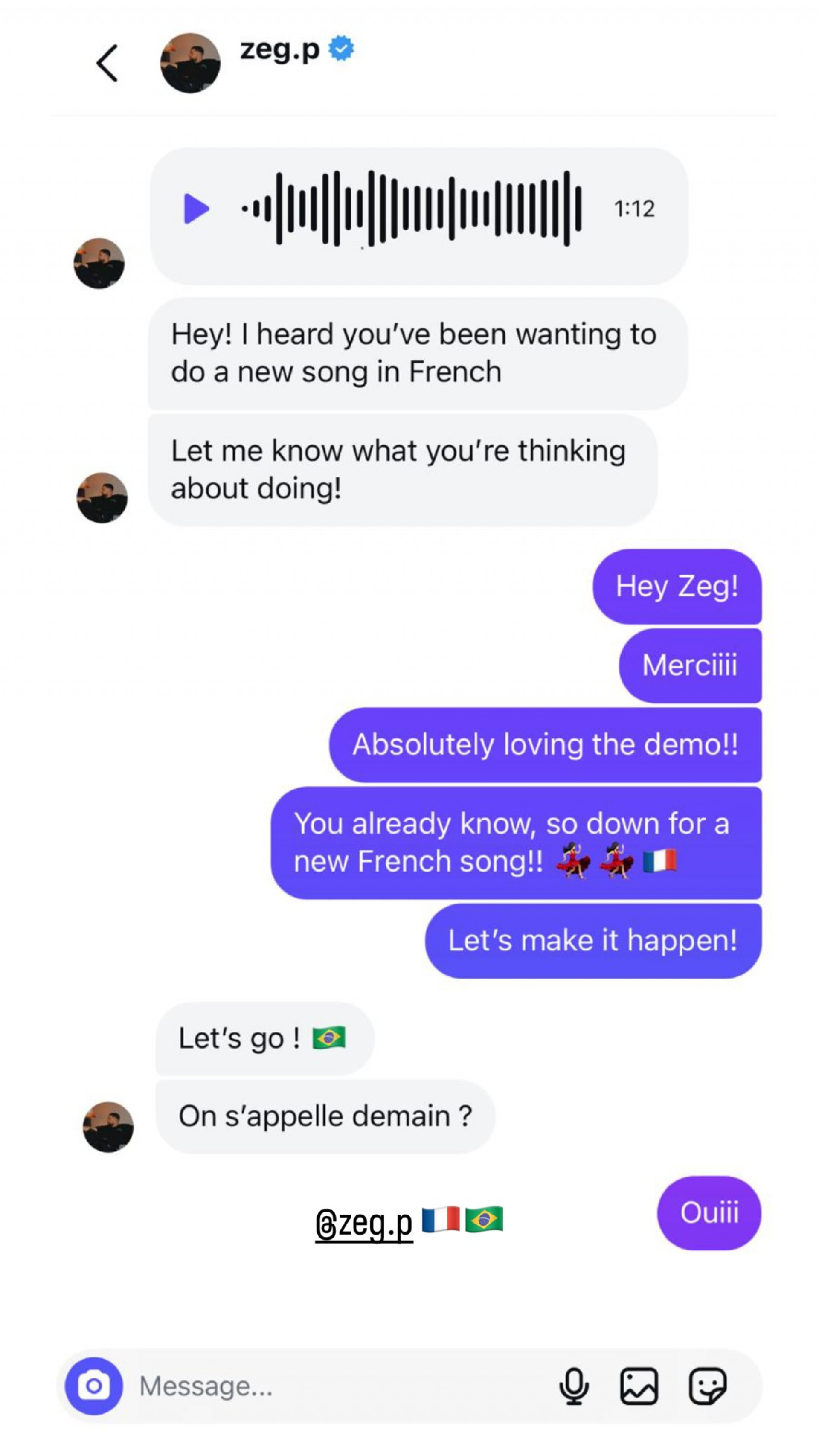Play the 1:12 voice message
Screen dimensions: 819x1456
pos(196,209)
